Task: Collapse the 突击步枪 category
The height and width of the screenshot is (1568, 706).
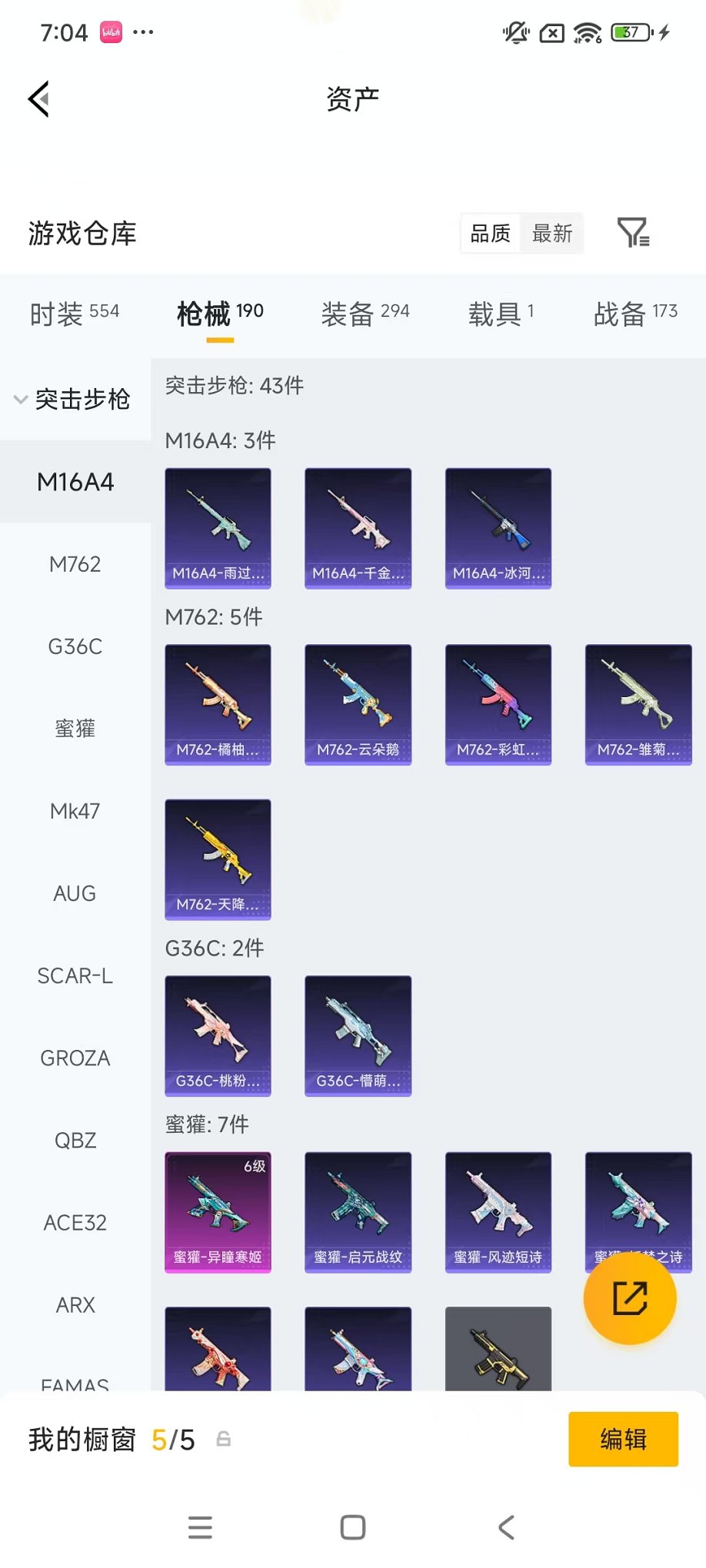Action: pos(73,400)
